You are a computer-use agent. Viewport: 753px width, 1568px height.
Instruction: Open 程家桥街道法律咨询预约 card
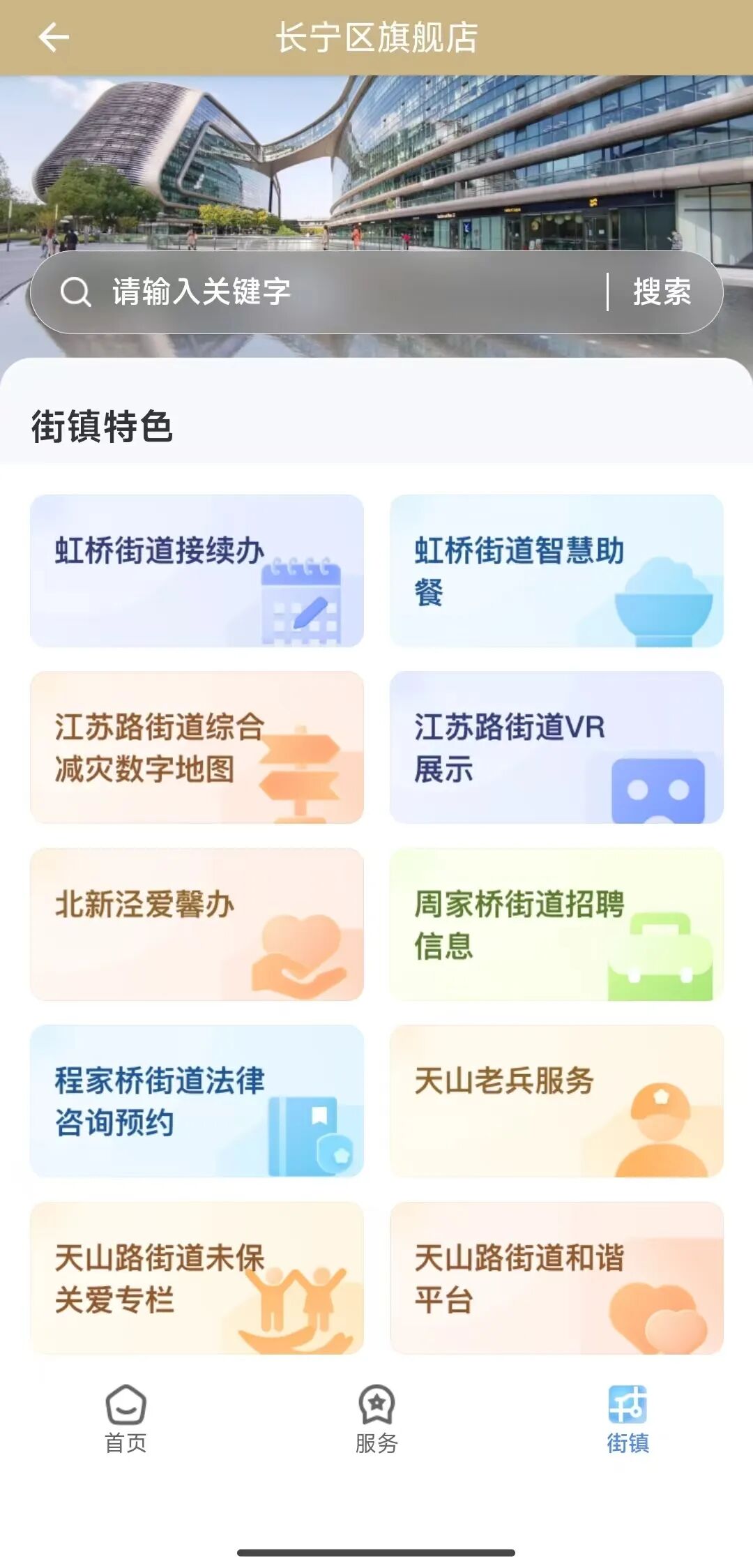coord(197,1101)
